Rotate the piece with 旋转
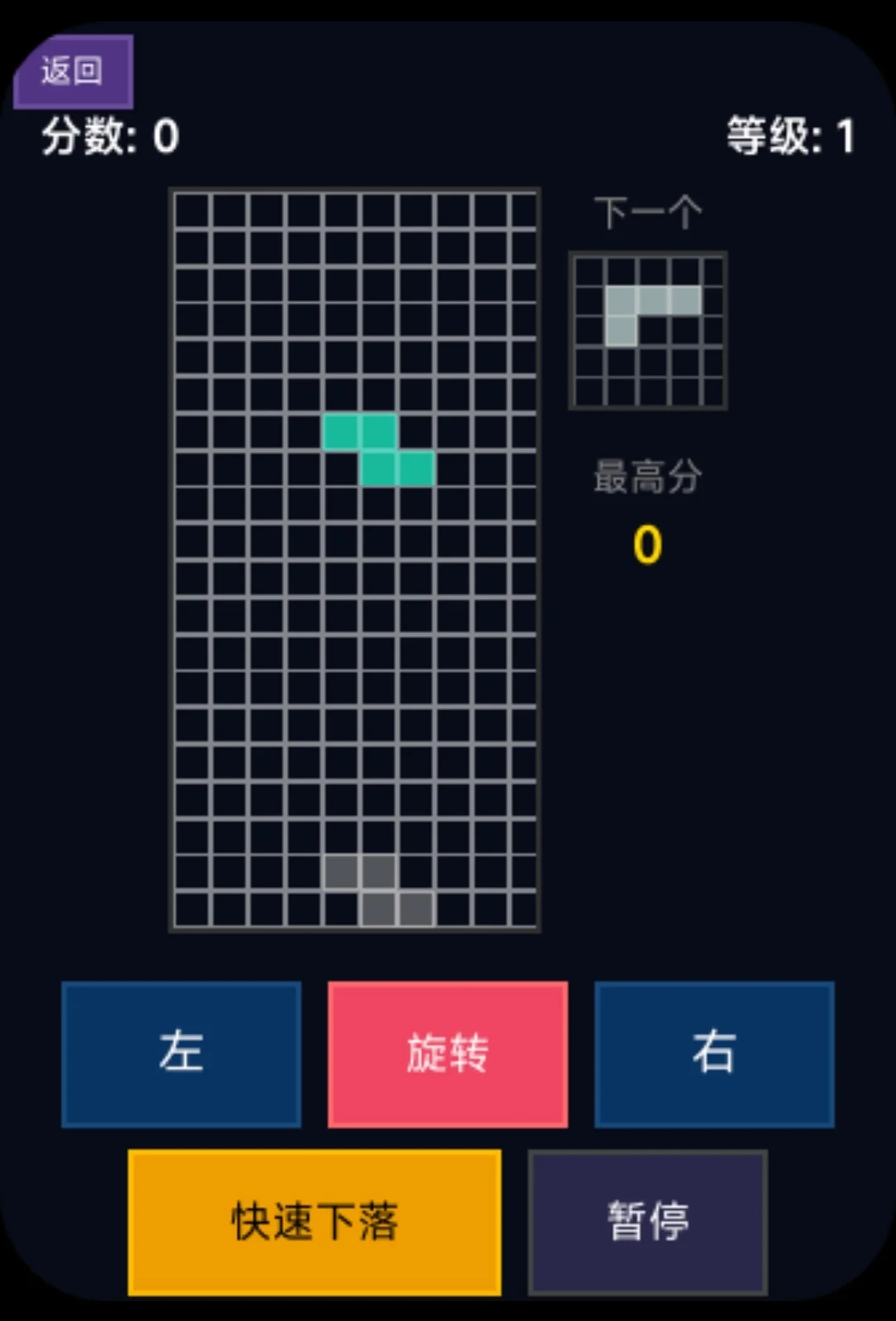The image size is (896, 1321). [448, 1054]
